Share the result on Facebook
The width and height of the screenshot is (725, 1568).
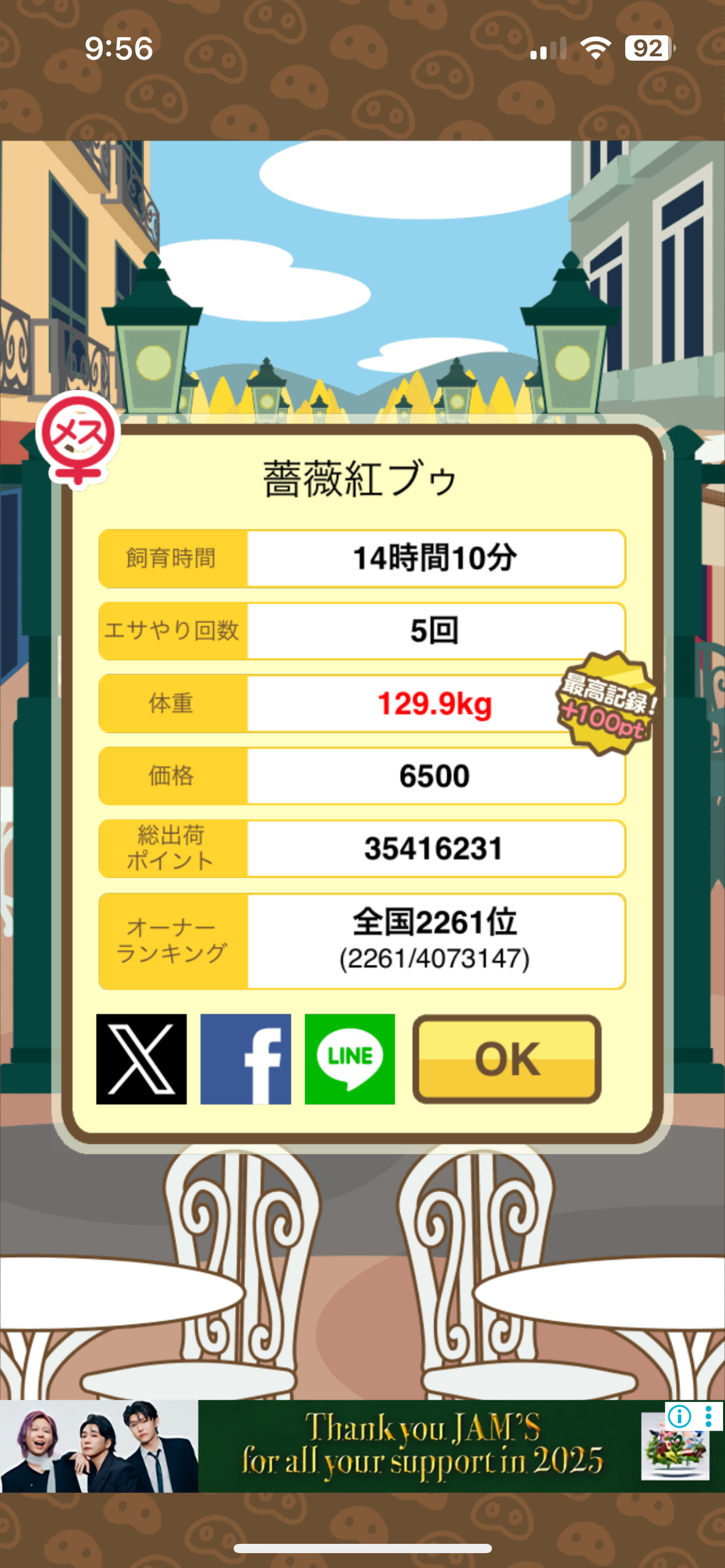245,1059
